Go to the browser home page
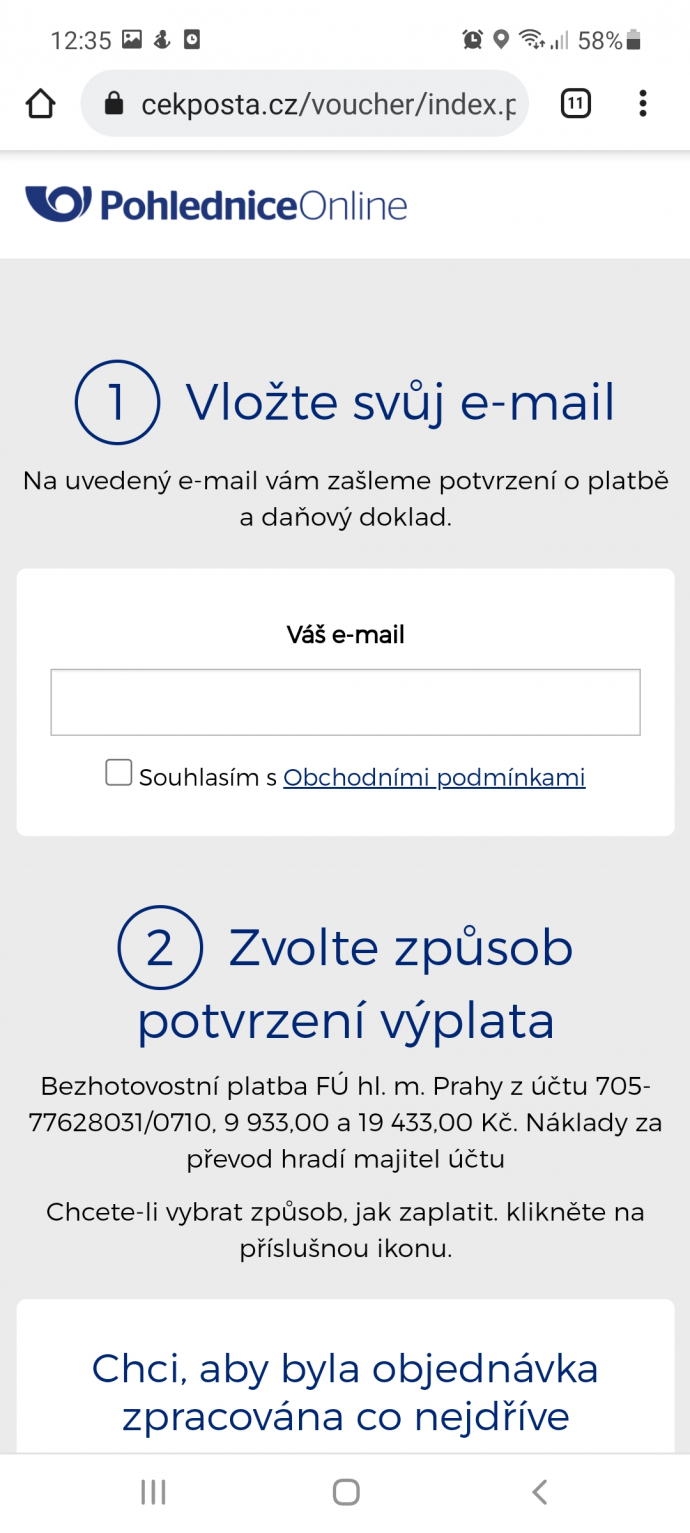Image resolution: width=690 pixels, height=1533 pixels. [40, 103]
